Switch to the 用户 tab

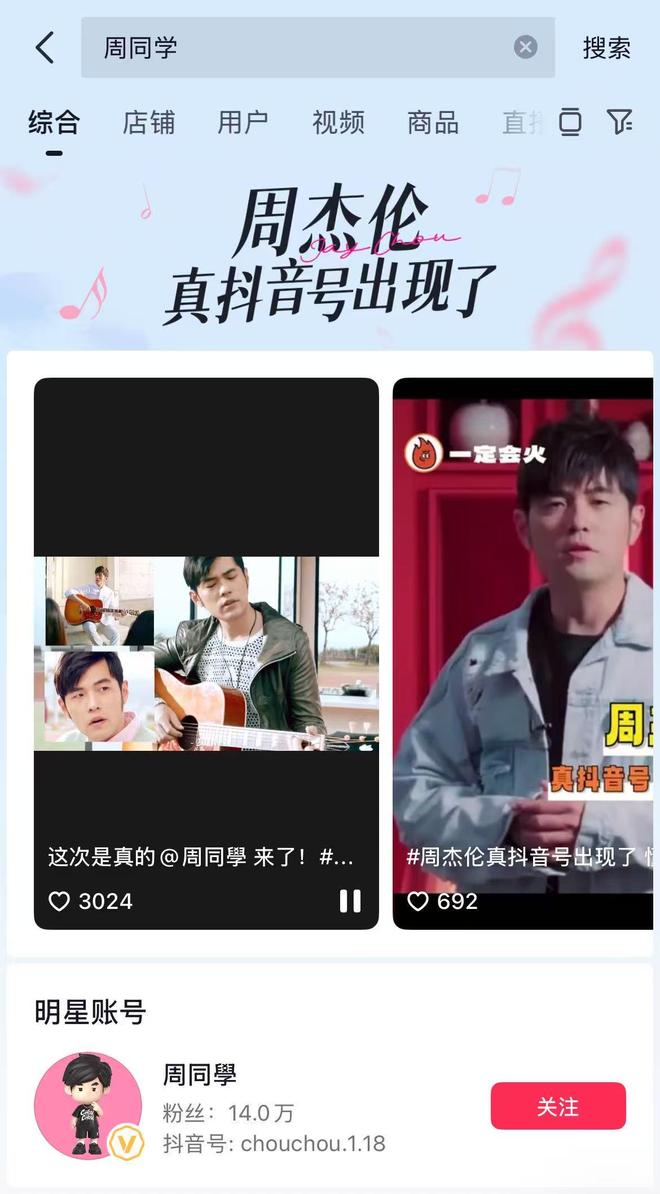(x=243, y=123)
